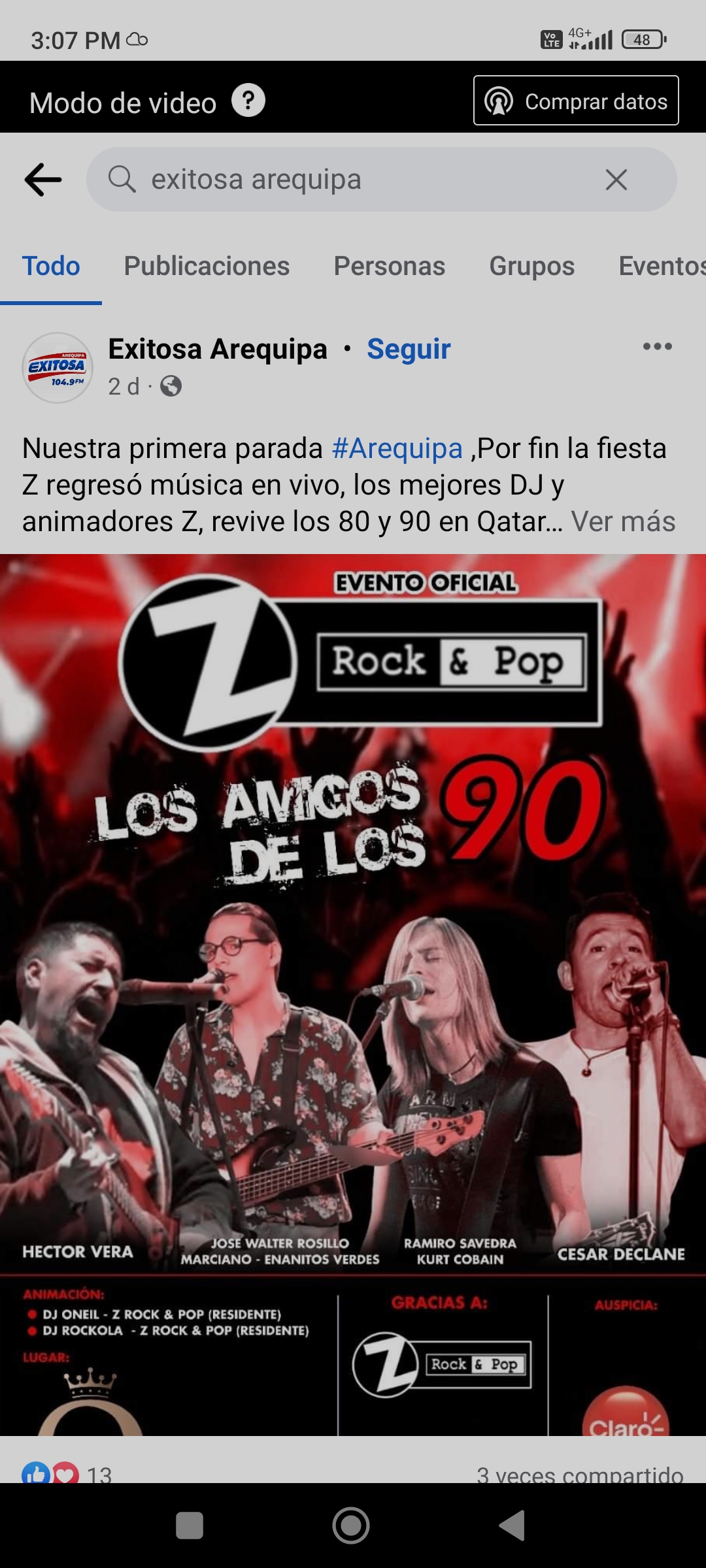Go back using the arrow icon

pos(43,180)
